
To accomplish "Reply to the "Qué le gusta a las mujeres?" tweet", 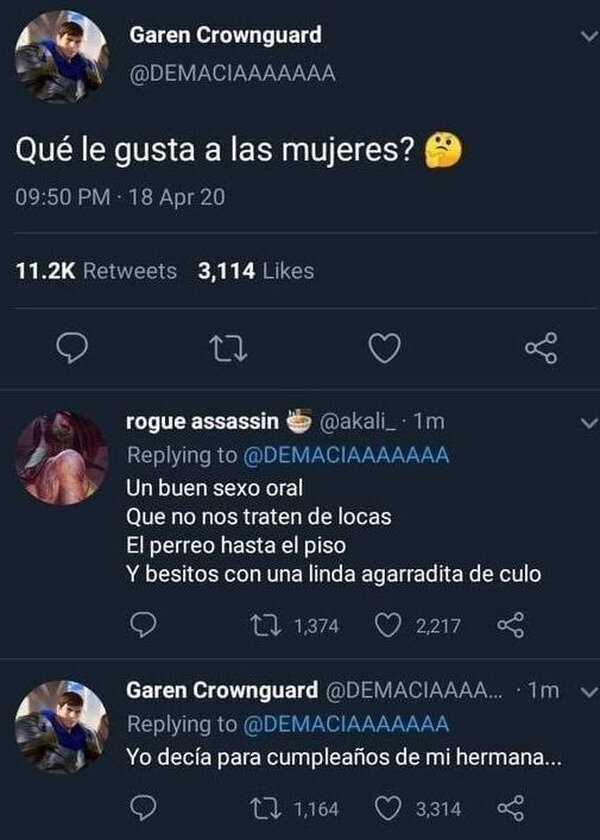I will click(x=72, y=348).
